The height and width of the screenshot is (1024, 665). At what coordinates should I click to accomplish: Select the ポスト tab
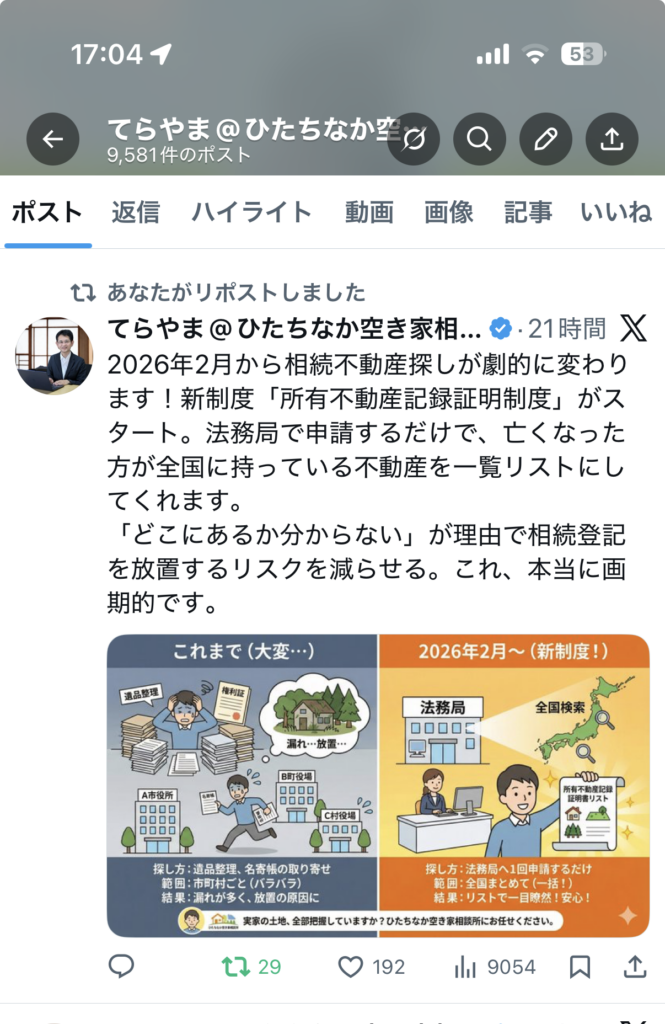click(x=47, y=212)
